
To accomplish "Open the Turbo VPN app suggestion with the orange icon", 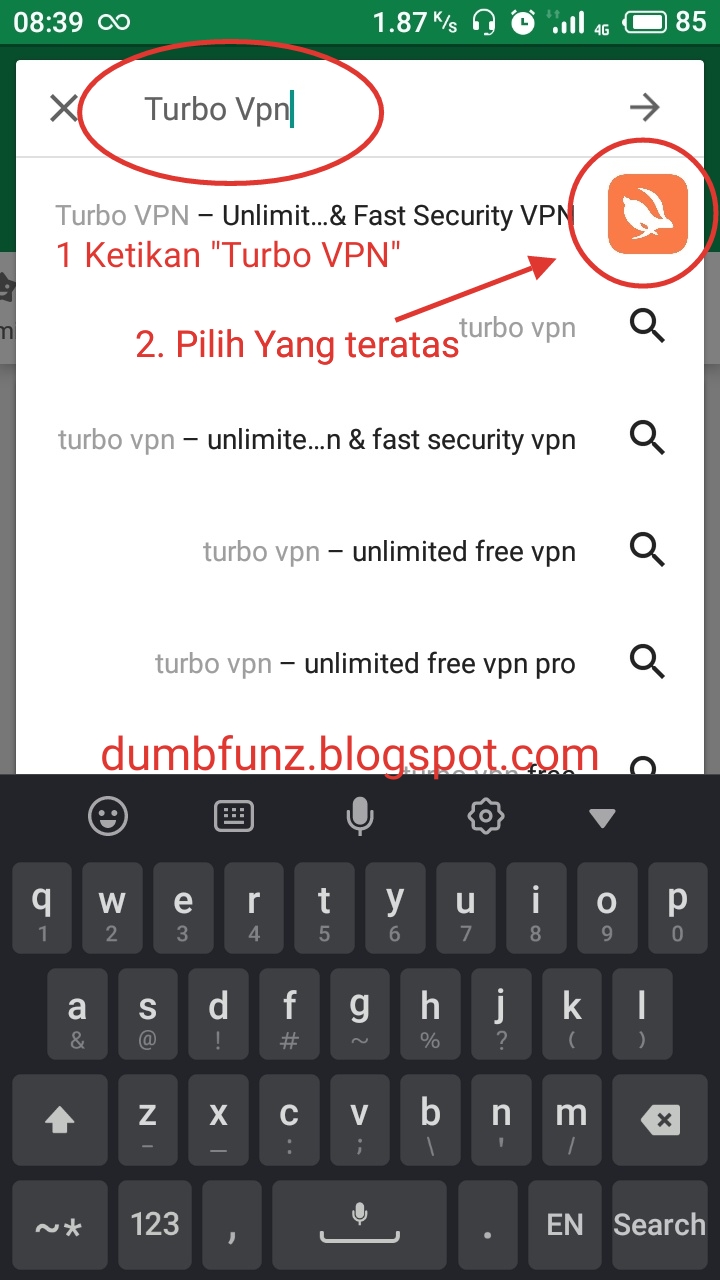I will (x=647, y=214).
